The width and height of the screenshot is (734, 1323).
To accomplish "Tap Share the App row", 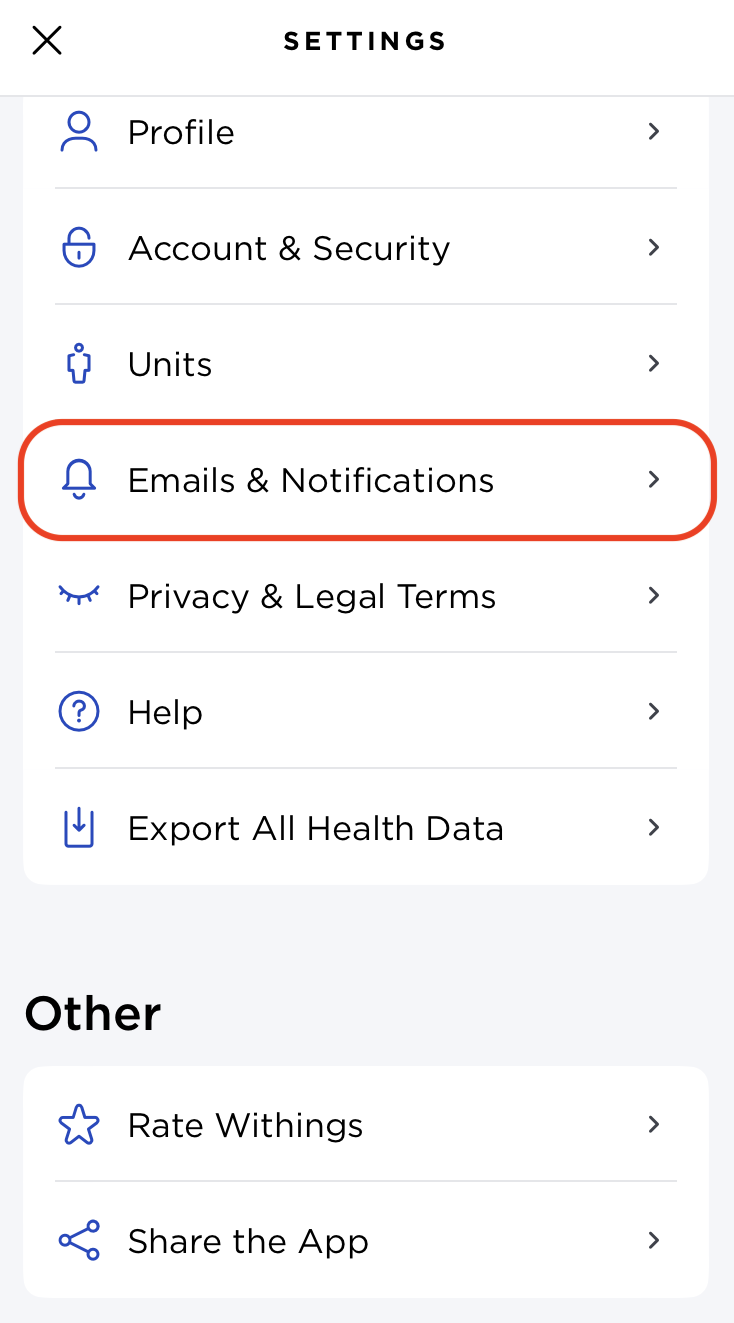I will pyautogui.click(x=365, y=1241).
